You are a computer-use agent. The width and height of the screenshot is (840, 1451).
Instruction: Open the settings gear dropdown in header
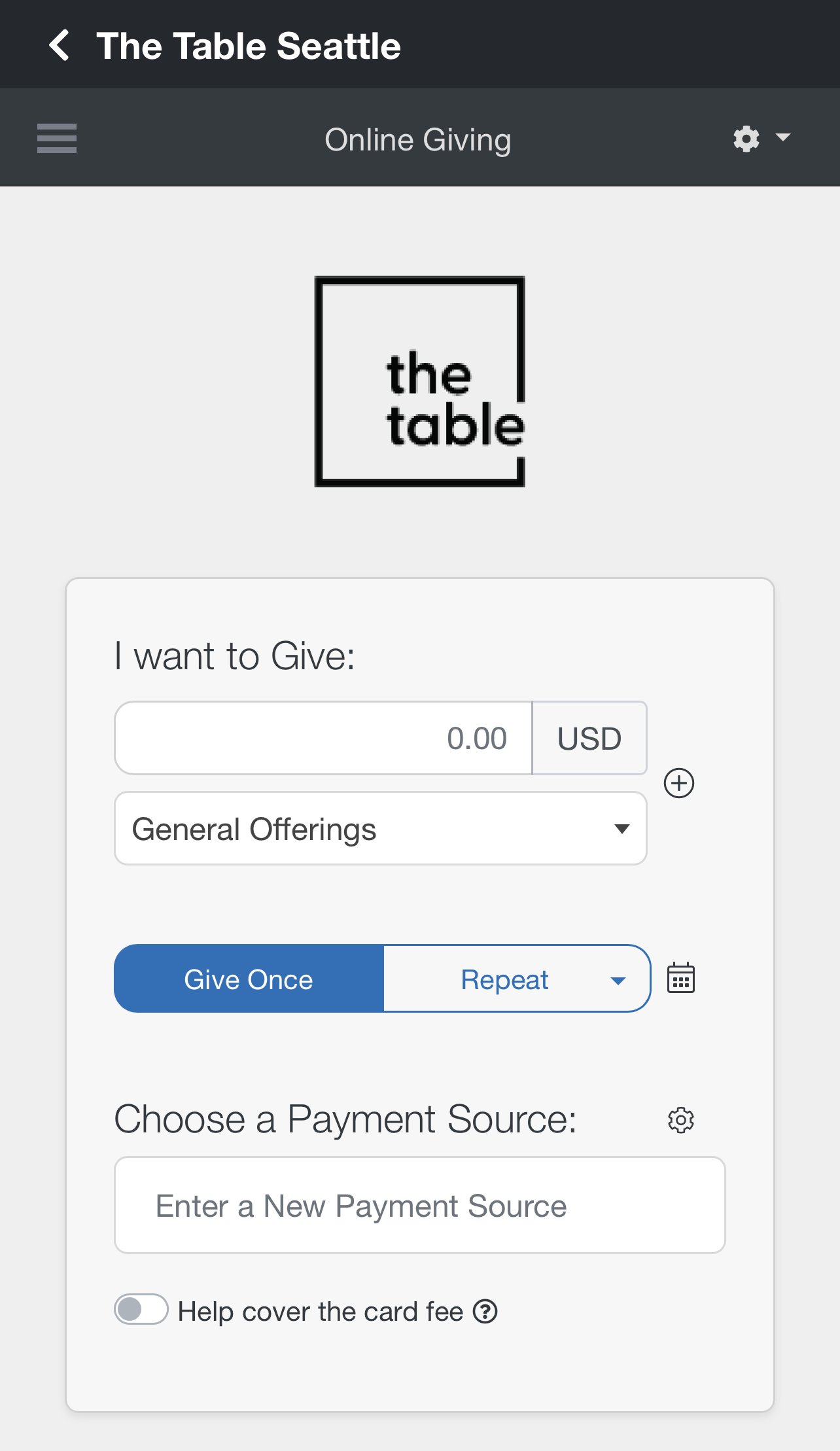[761, 138]
